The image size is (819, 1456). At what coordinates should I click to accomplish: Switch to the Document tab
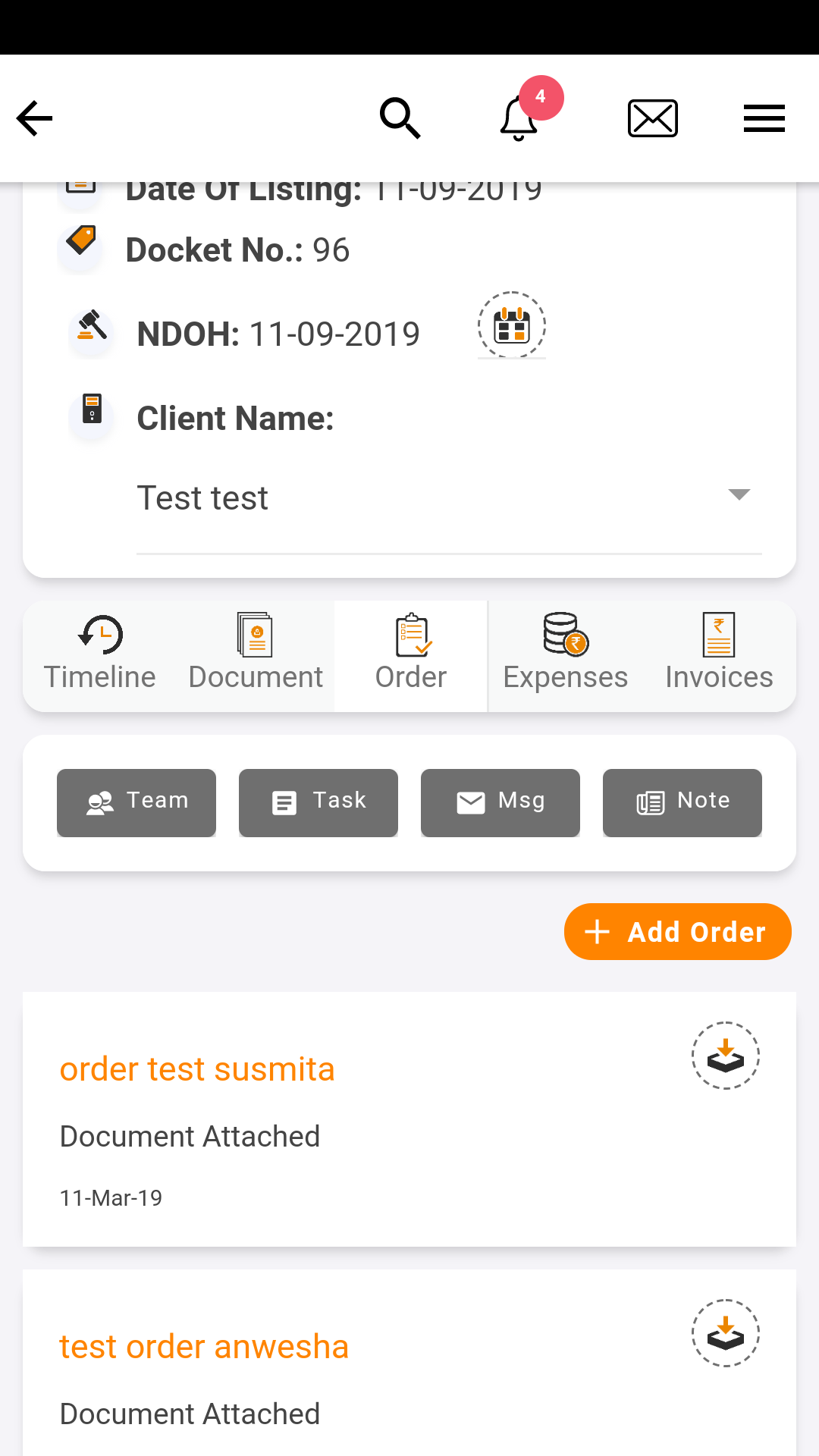tap(256, 655)
